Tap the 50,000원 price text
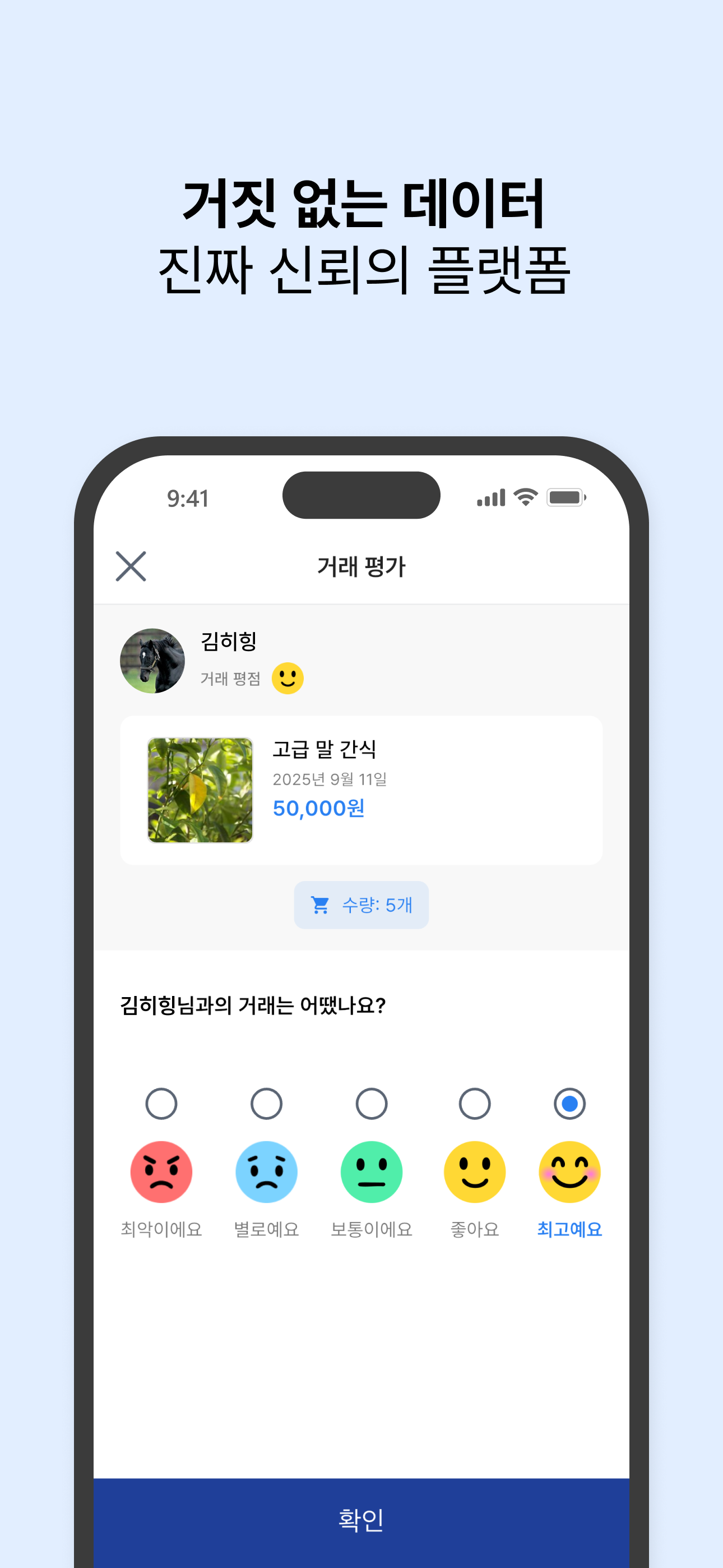The width and height of the screenshot is (723, 1568). pos(319,810)
